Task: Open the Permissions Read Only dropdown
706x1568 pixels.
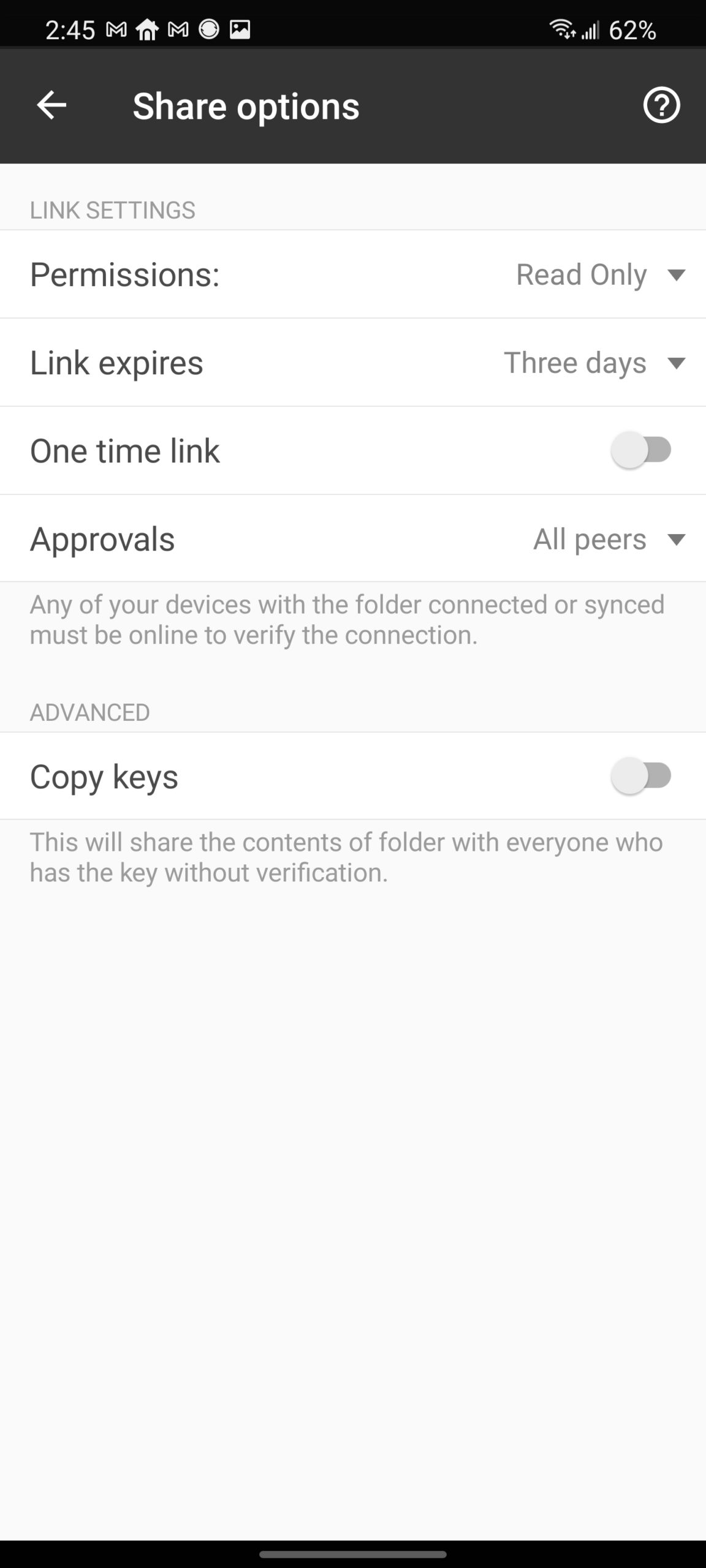Action: 601,274
